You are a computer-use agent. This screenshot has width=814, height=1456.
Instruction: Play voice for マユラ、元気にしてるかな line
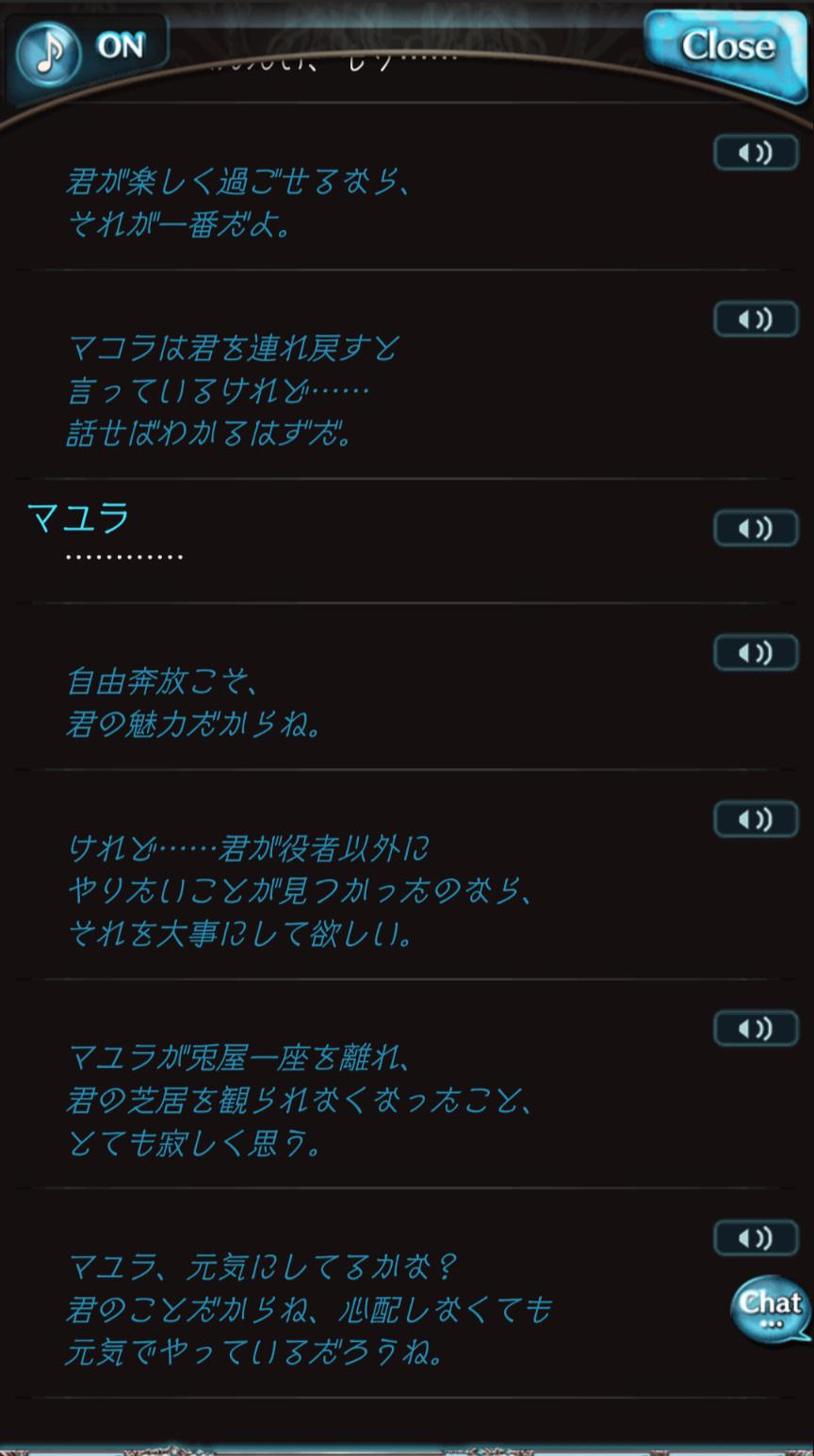pyautogui.click(x=755, y=1236)
